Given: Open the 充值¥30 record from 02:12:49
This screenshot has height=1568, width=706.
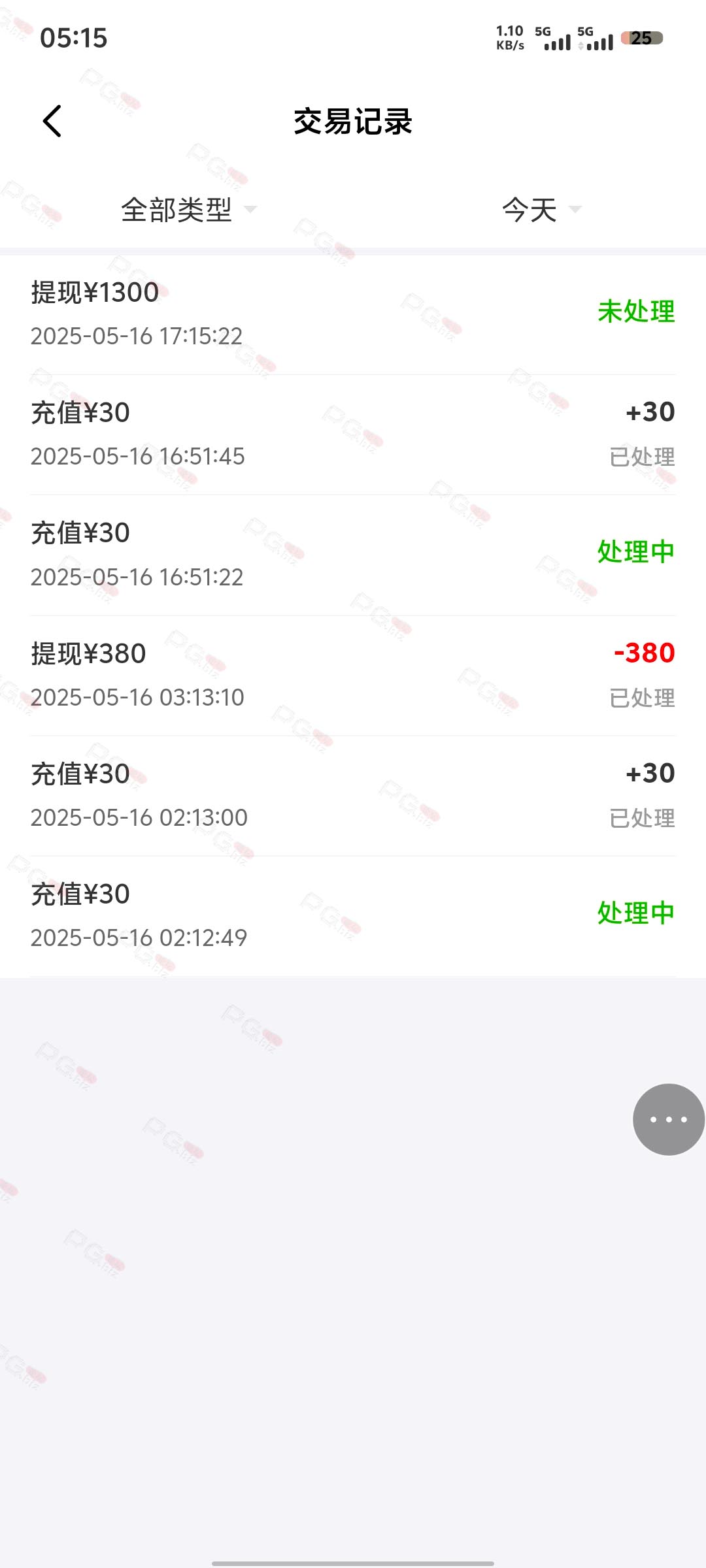Looking at the screenshot, I should 353,915.
